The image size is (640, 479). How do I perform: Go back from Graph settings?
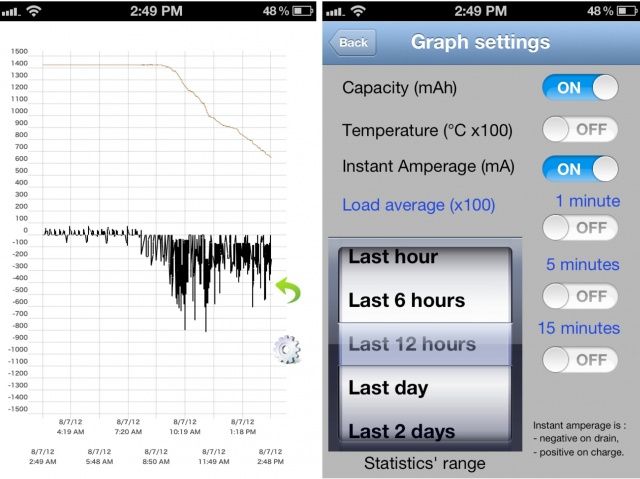point(353,43)
